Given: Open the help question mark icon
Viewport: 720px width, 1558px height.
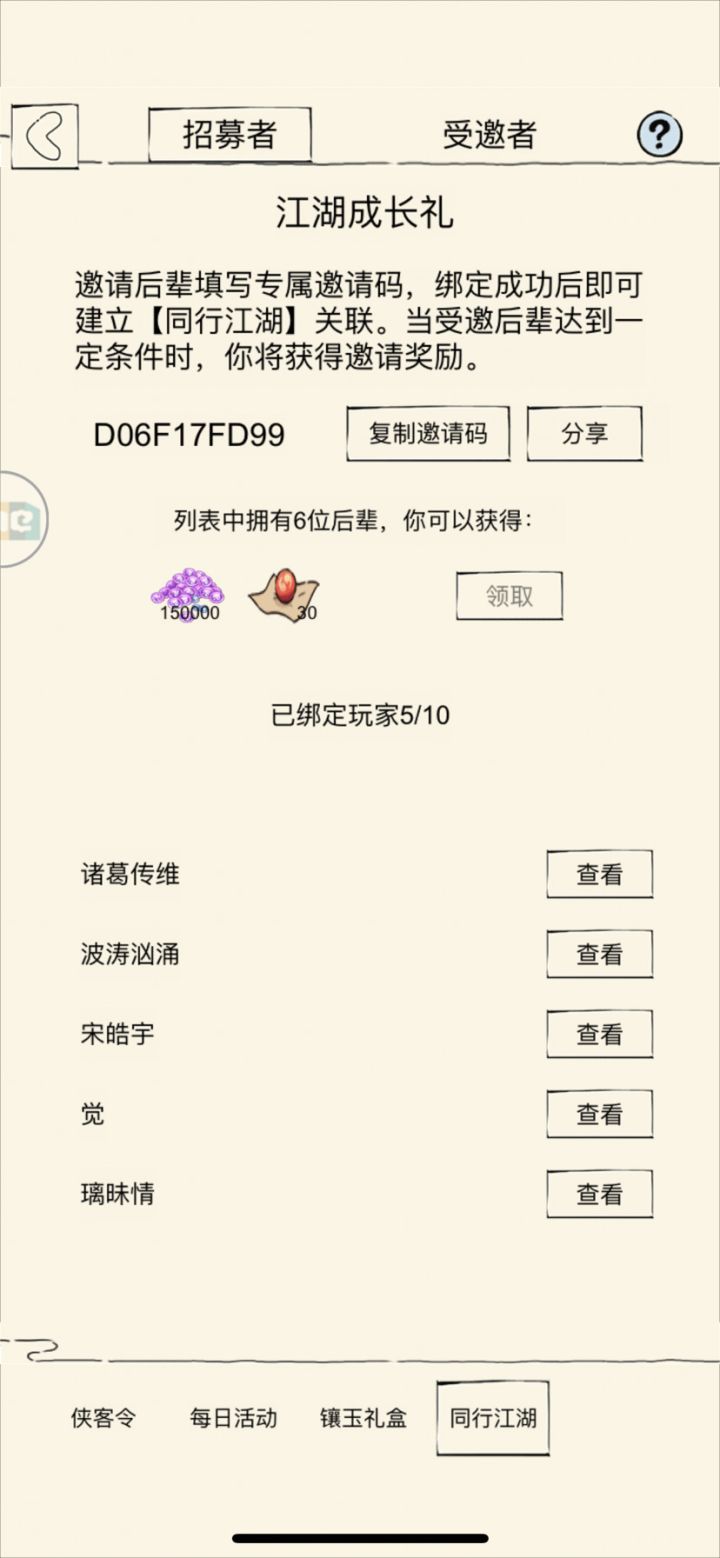Looking at the screenshot, I should coord(659,133).
